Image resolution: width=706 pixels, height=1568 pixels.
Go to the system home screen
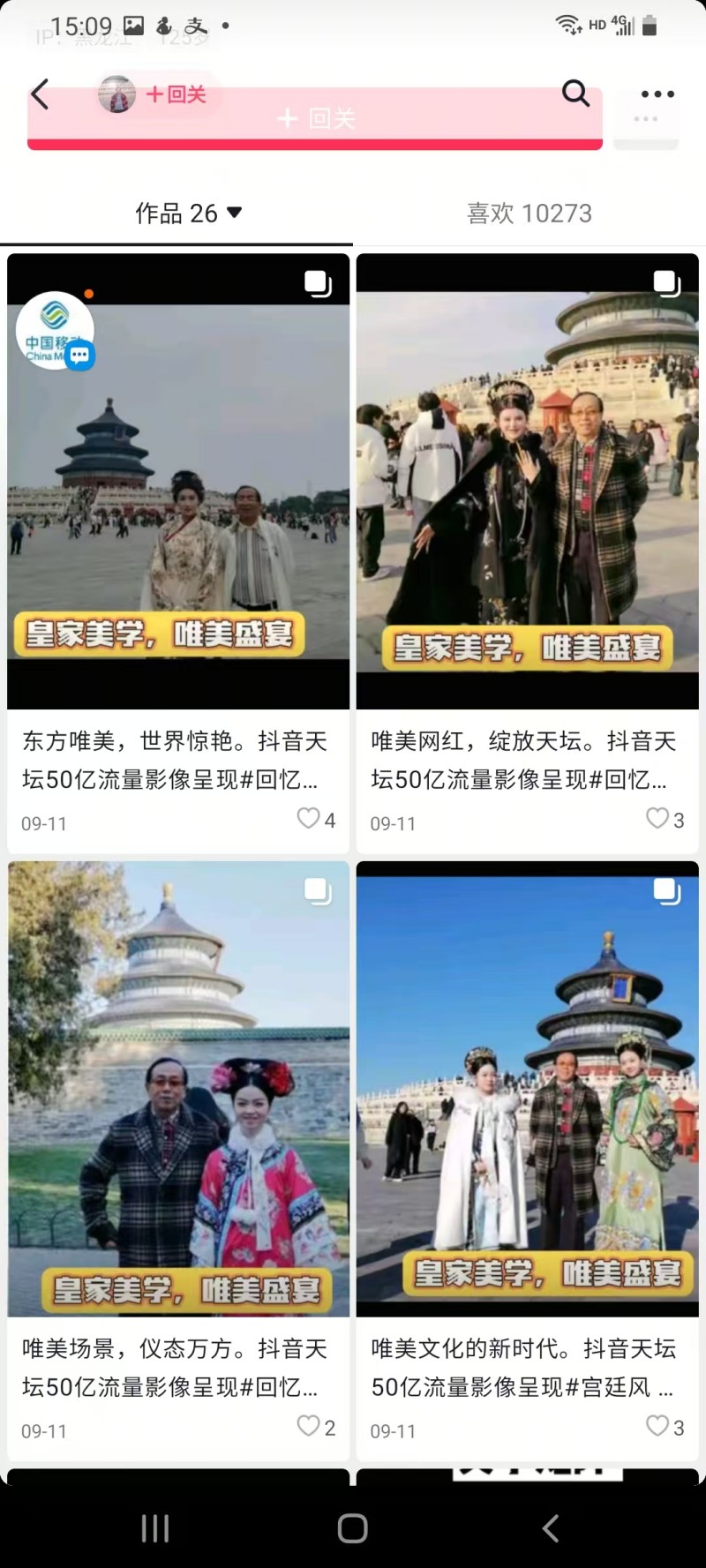(x=352, y=1528)
